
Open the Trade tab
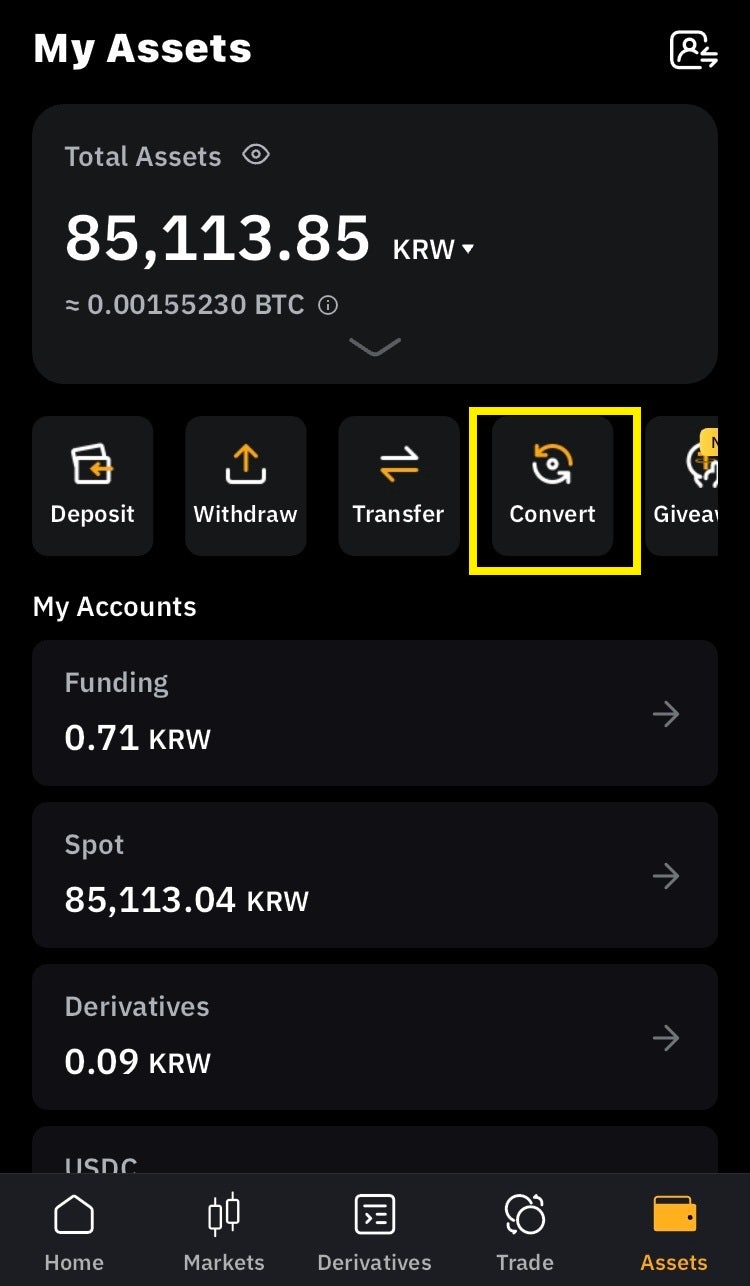pos(525,1231)
